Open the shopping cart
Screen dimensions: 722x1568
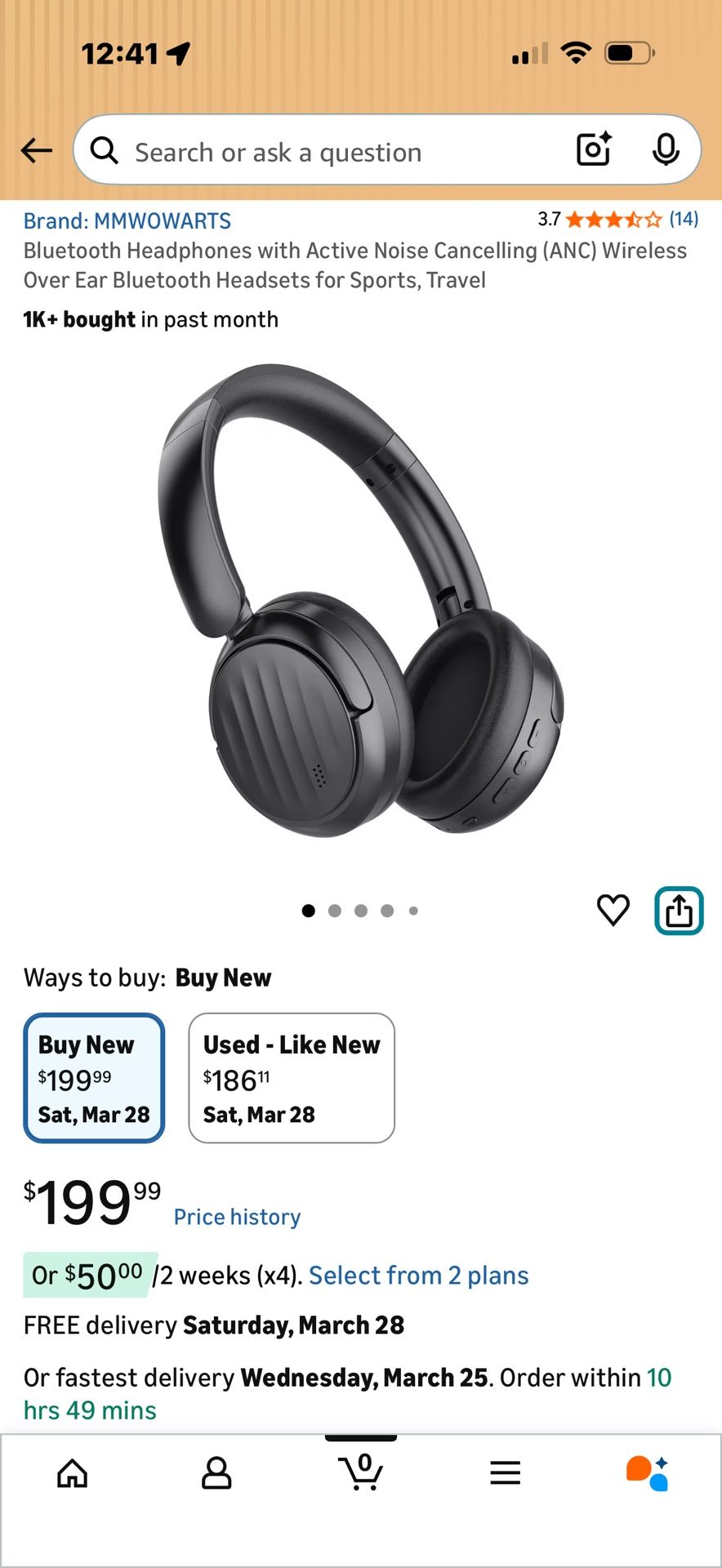click(361, 1472)
